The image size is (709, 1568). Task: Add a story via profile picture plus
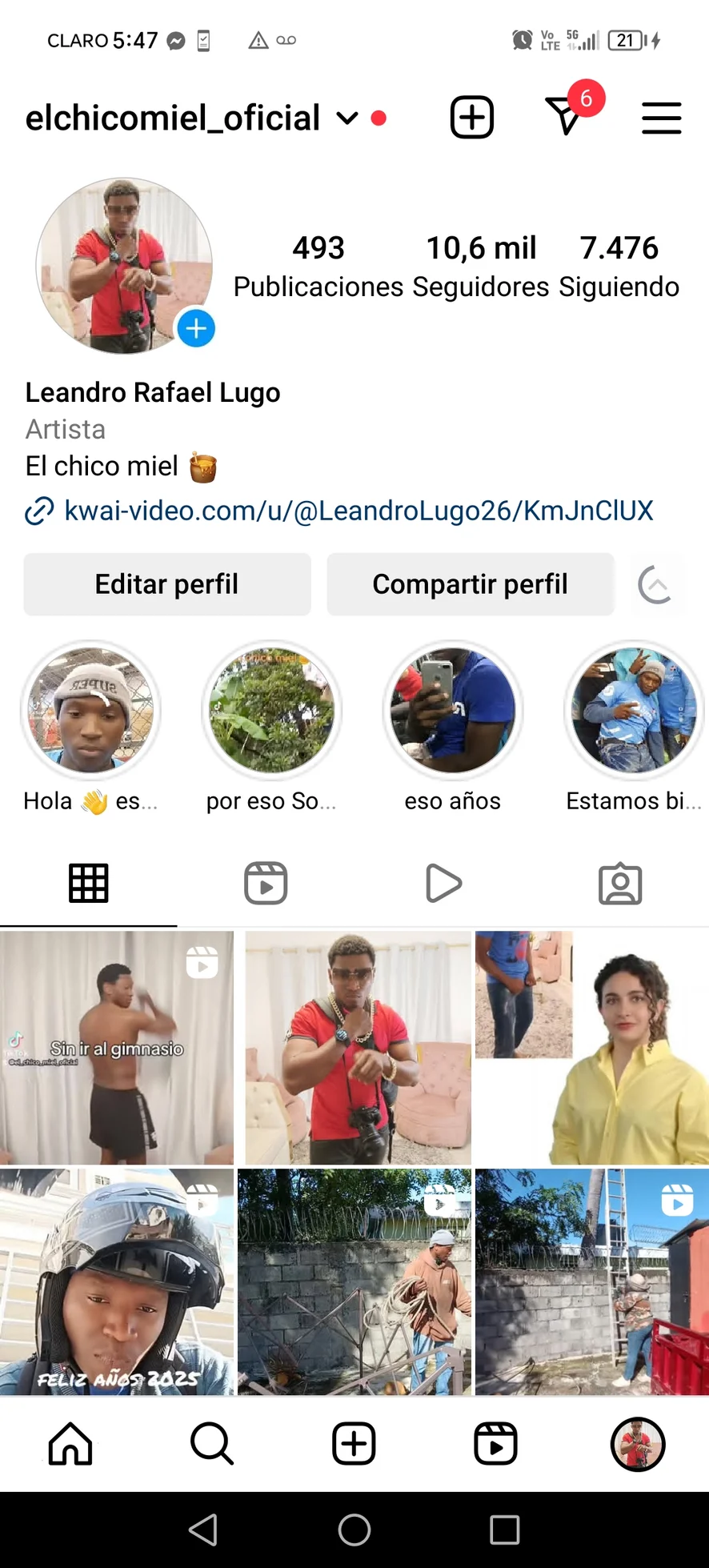[x=196, y=328]
